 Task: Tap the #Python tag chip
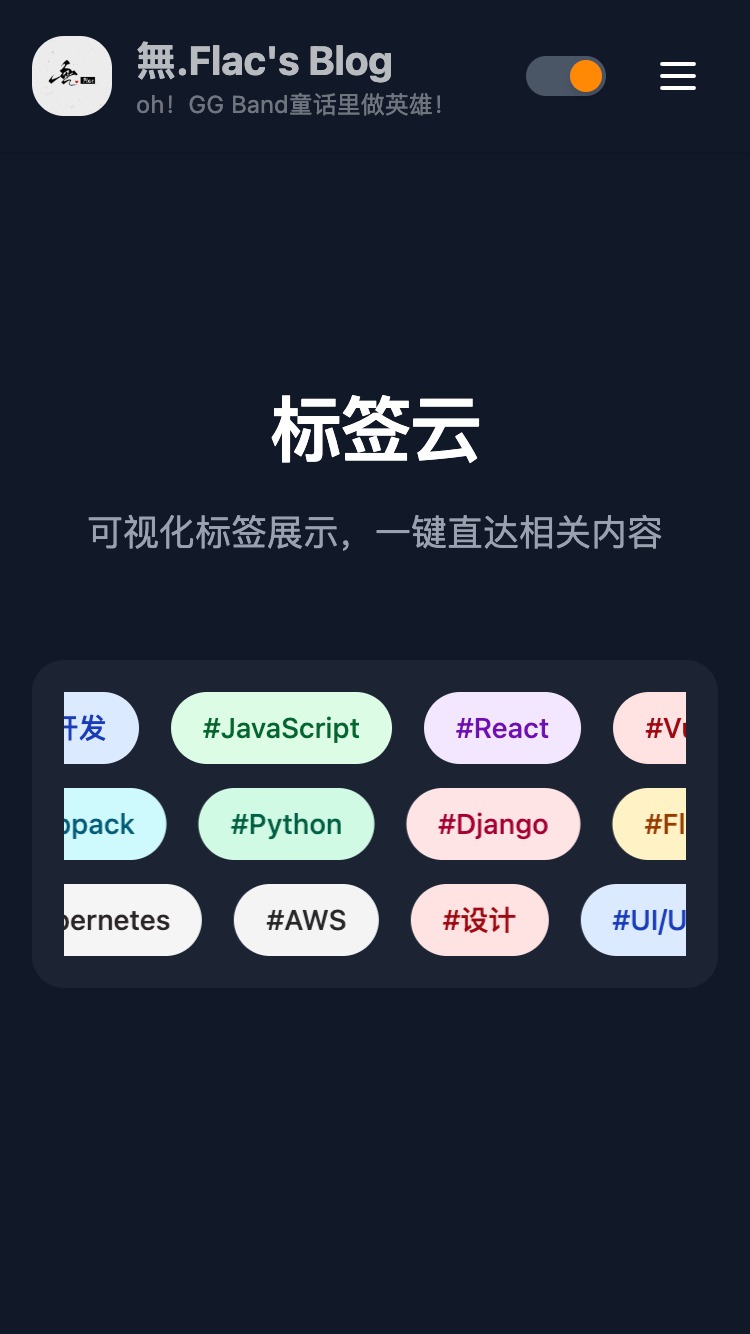pos(286,824)
